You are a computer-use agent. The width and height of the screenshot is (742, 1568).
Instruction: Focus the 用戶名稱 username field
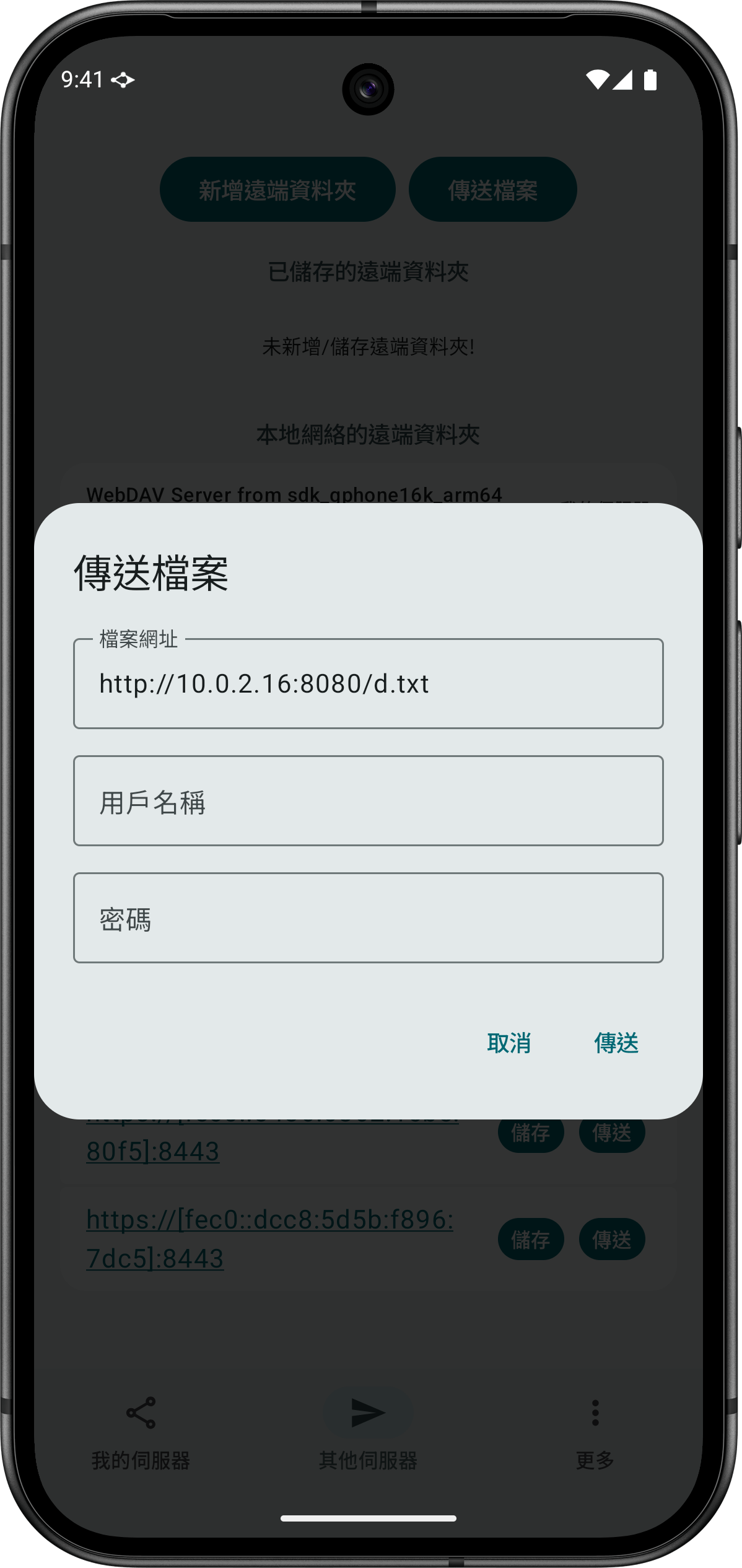(368, 801)
